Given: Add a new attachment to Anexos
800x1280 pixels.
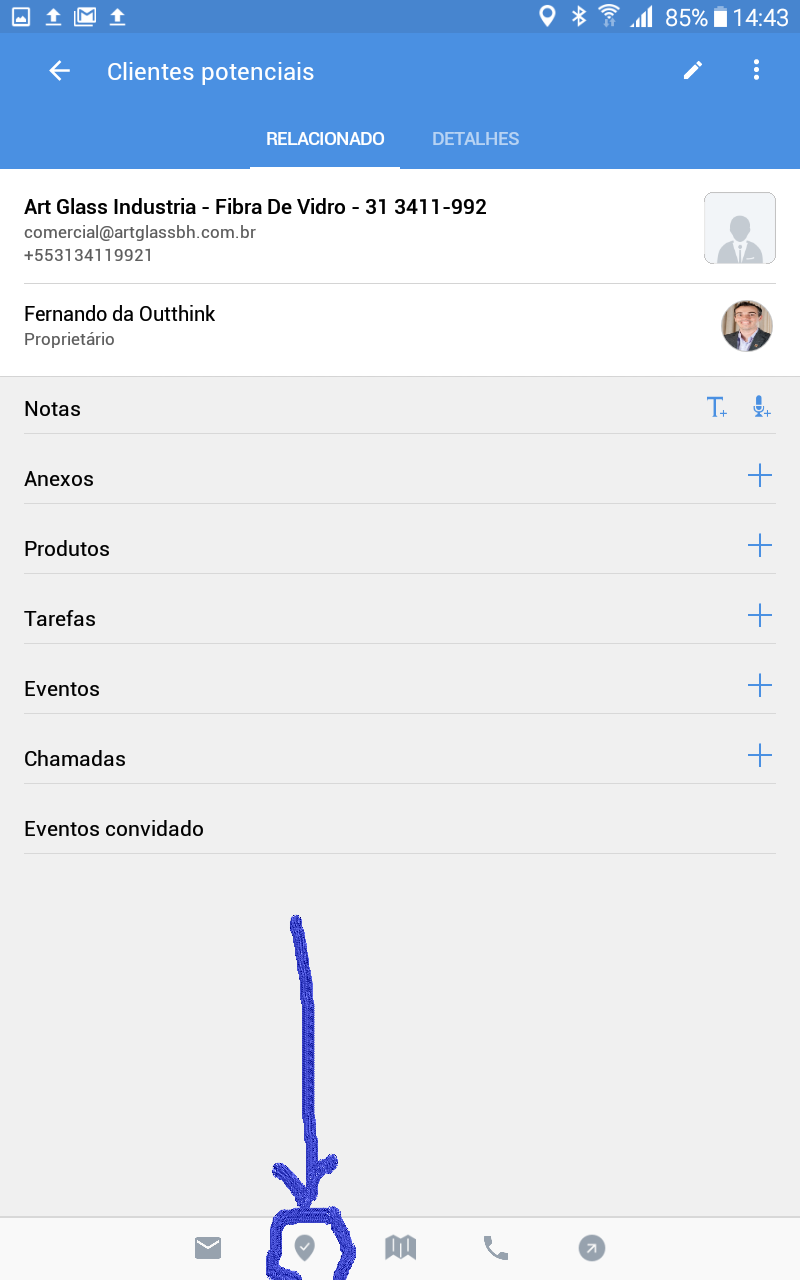Looking at the screenshot, I should pyautogui.click(x=760, y=476).
